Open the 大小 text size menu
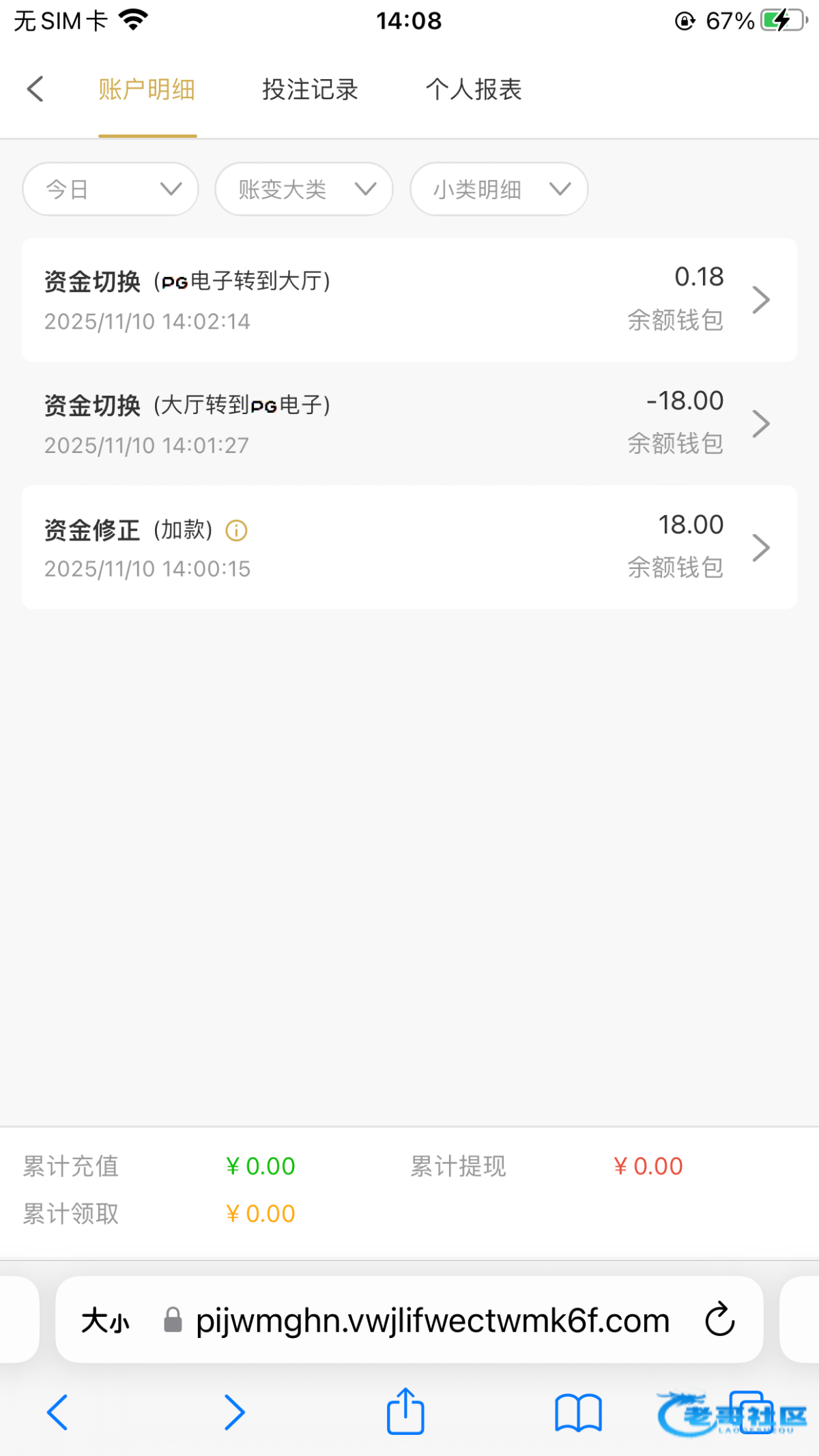819x1456 pixels. (x=105, y=1321)
